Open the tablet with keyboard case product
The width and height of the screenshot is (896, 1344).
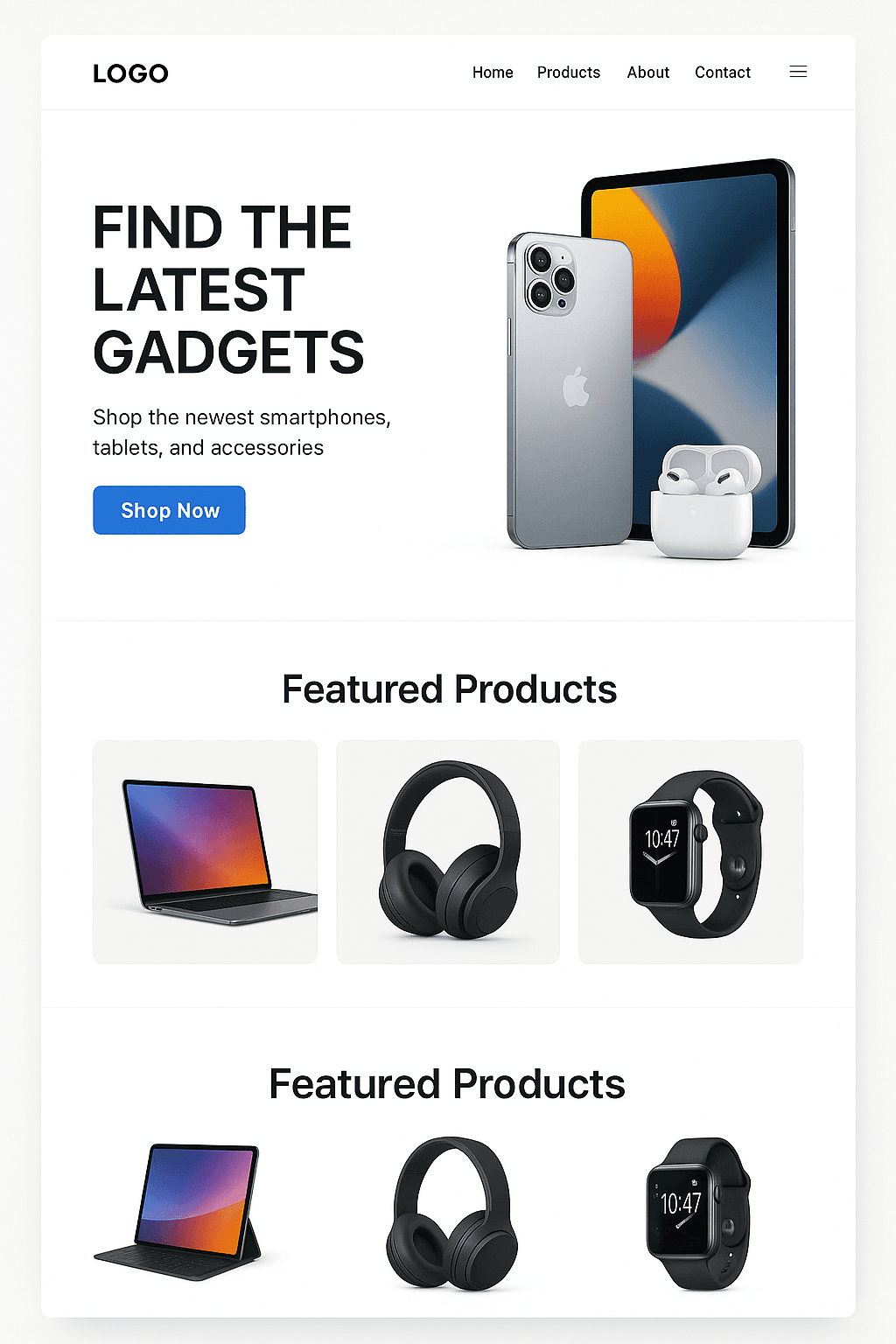click(179, 1212)
